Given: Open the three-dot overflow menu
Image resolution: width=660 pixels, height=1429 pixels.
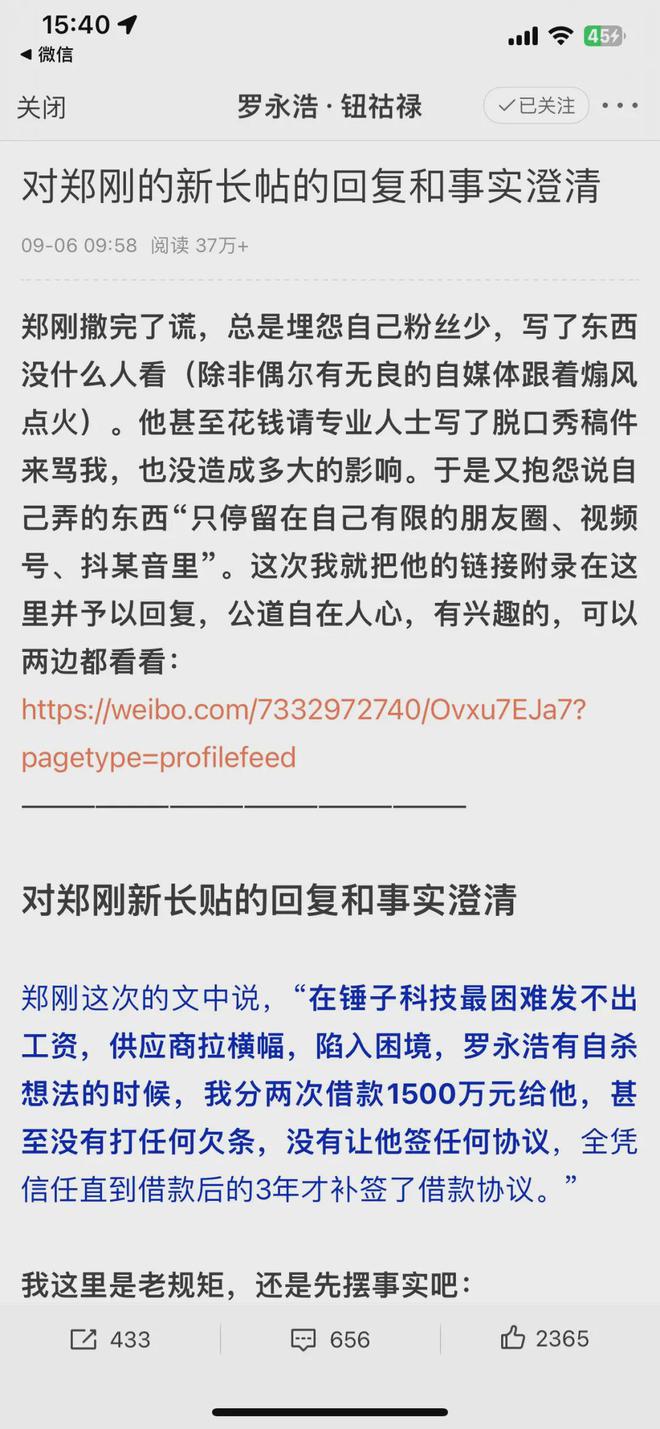Looking at the screenshot, I should (x=620, y=106).
